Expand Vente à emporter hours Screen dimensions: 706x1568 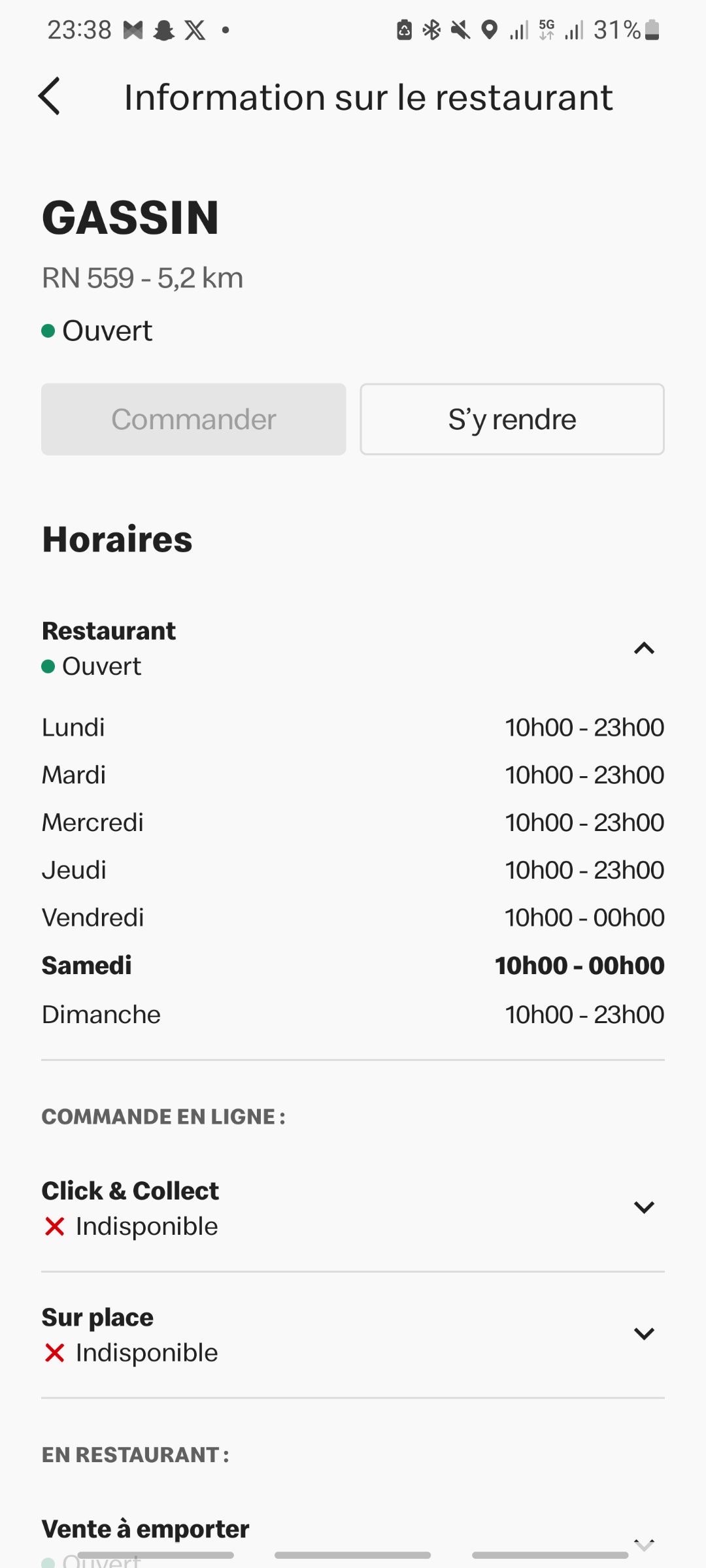[644, 1543]
